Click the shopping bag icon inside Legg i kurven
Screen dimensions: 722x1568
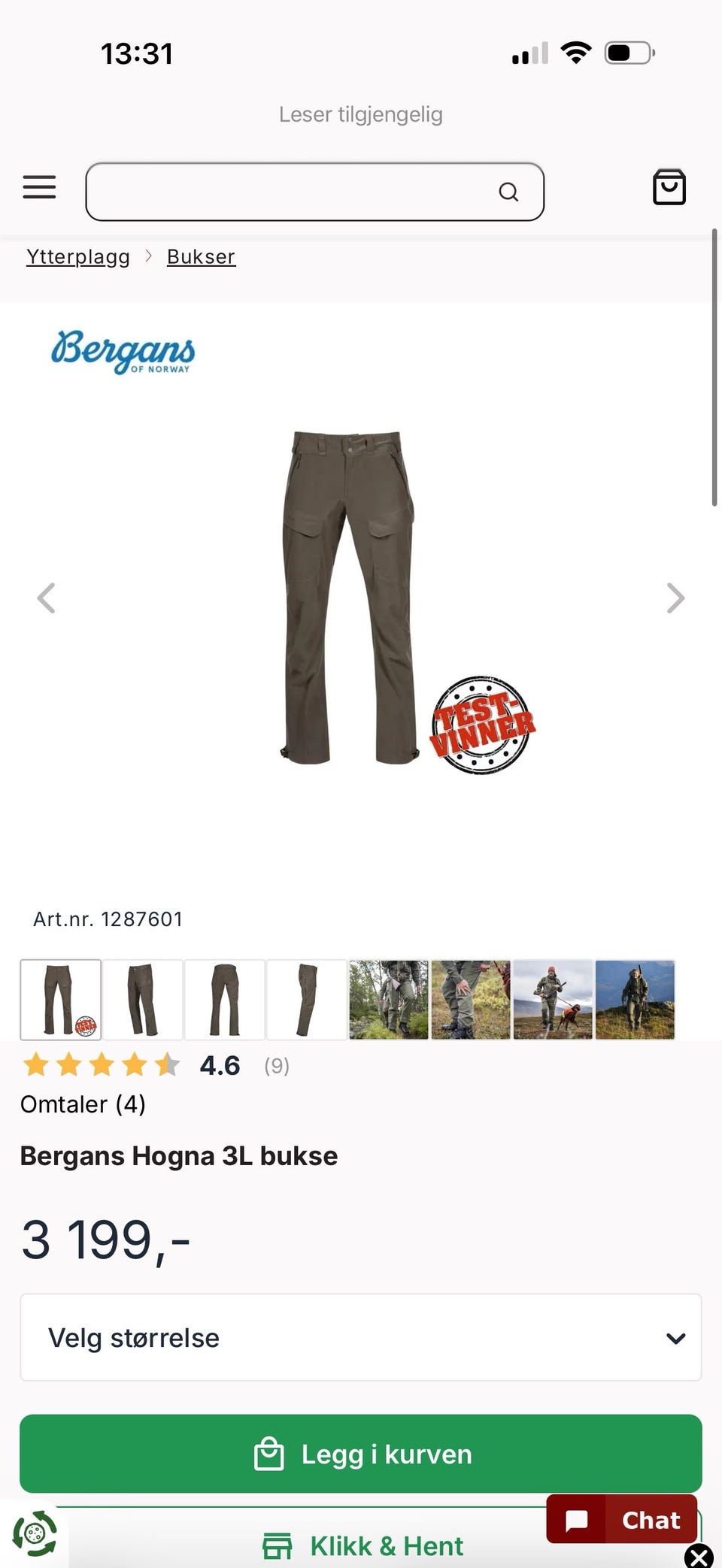268,1454
